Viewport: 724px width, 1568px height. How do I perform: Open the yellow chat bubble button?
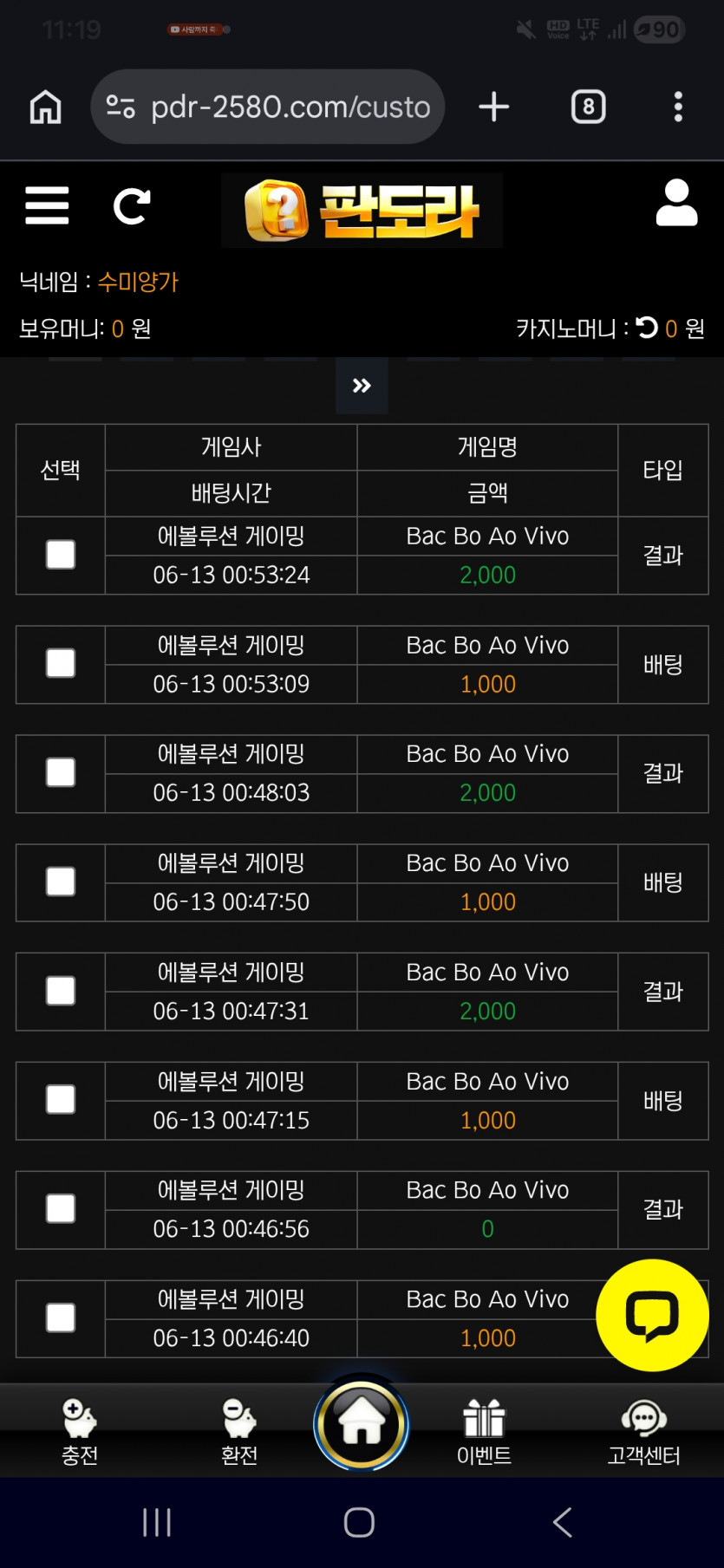[x=652, y=1315]
